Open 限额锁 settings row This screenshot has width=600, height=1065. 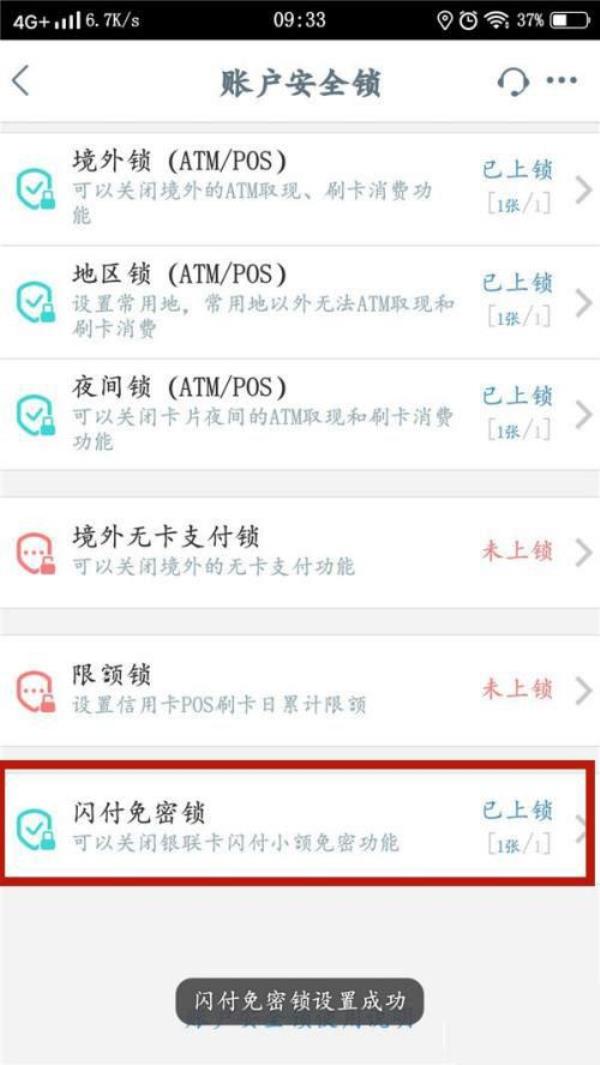[300, 690]
